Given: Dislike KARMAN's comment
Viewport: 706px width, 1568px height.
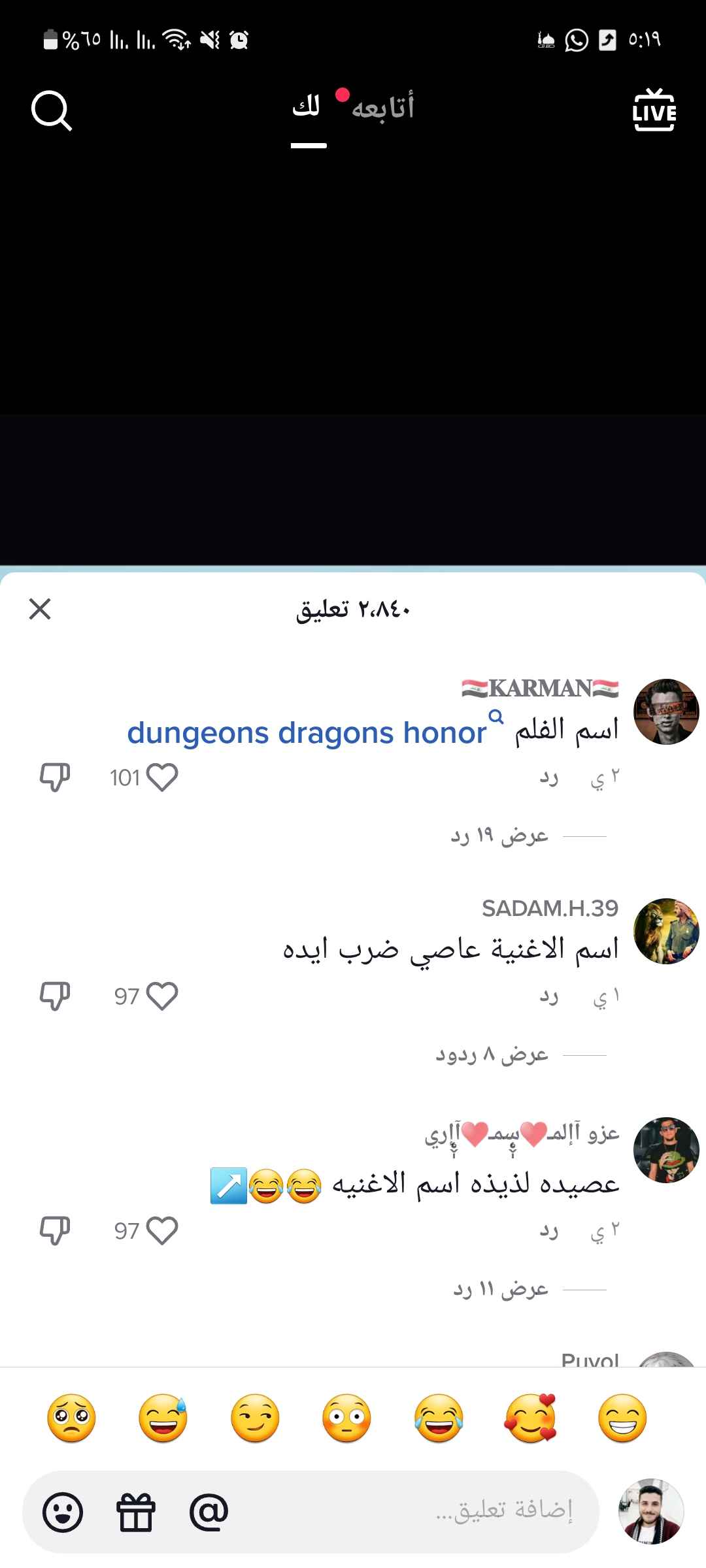Looking at the screenshot, I should [x=55, y=777].
